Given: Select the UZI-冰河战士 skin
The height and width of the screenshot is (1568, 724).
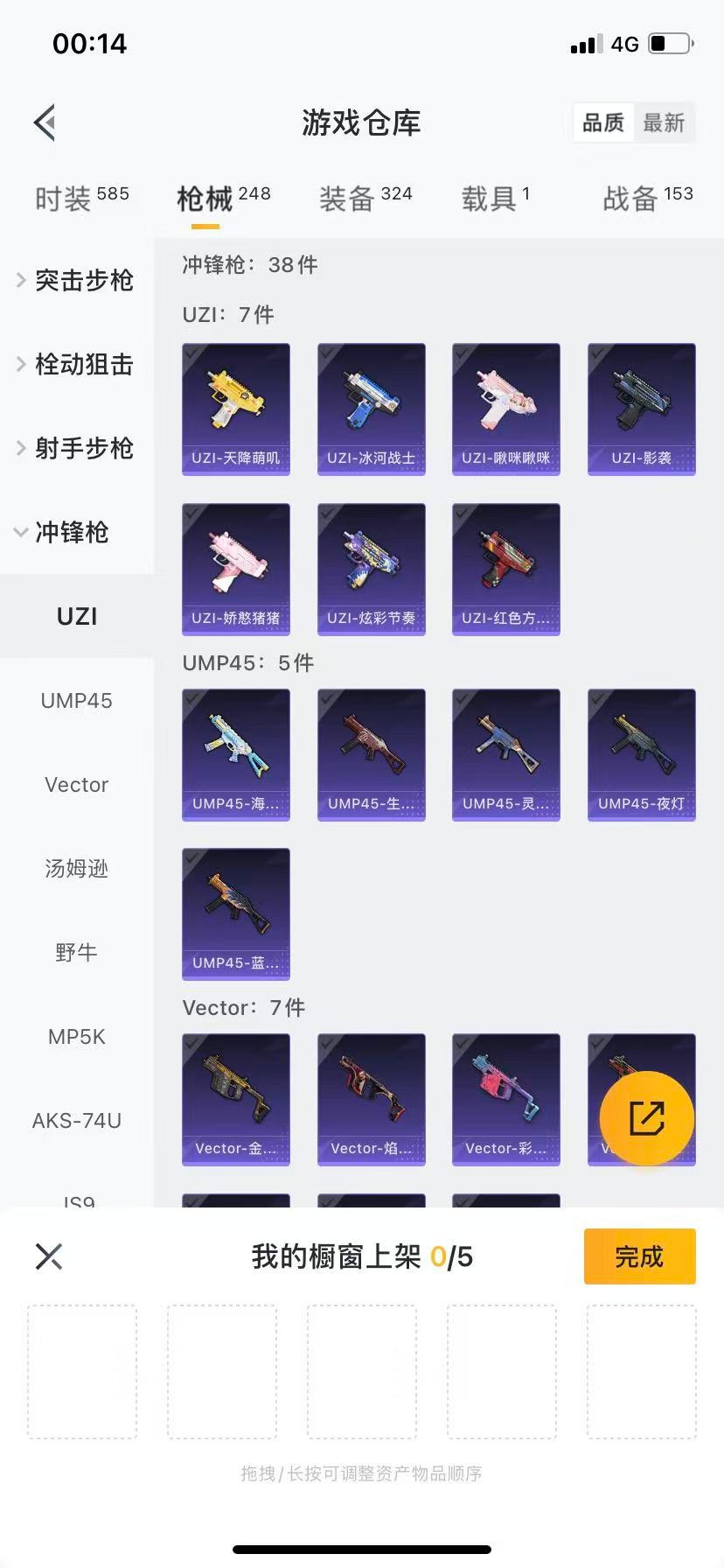Looking at the screenshot, I should [371, 409].
